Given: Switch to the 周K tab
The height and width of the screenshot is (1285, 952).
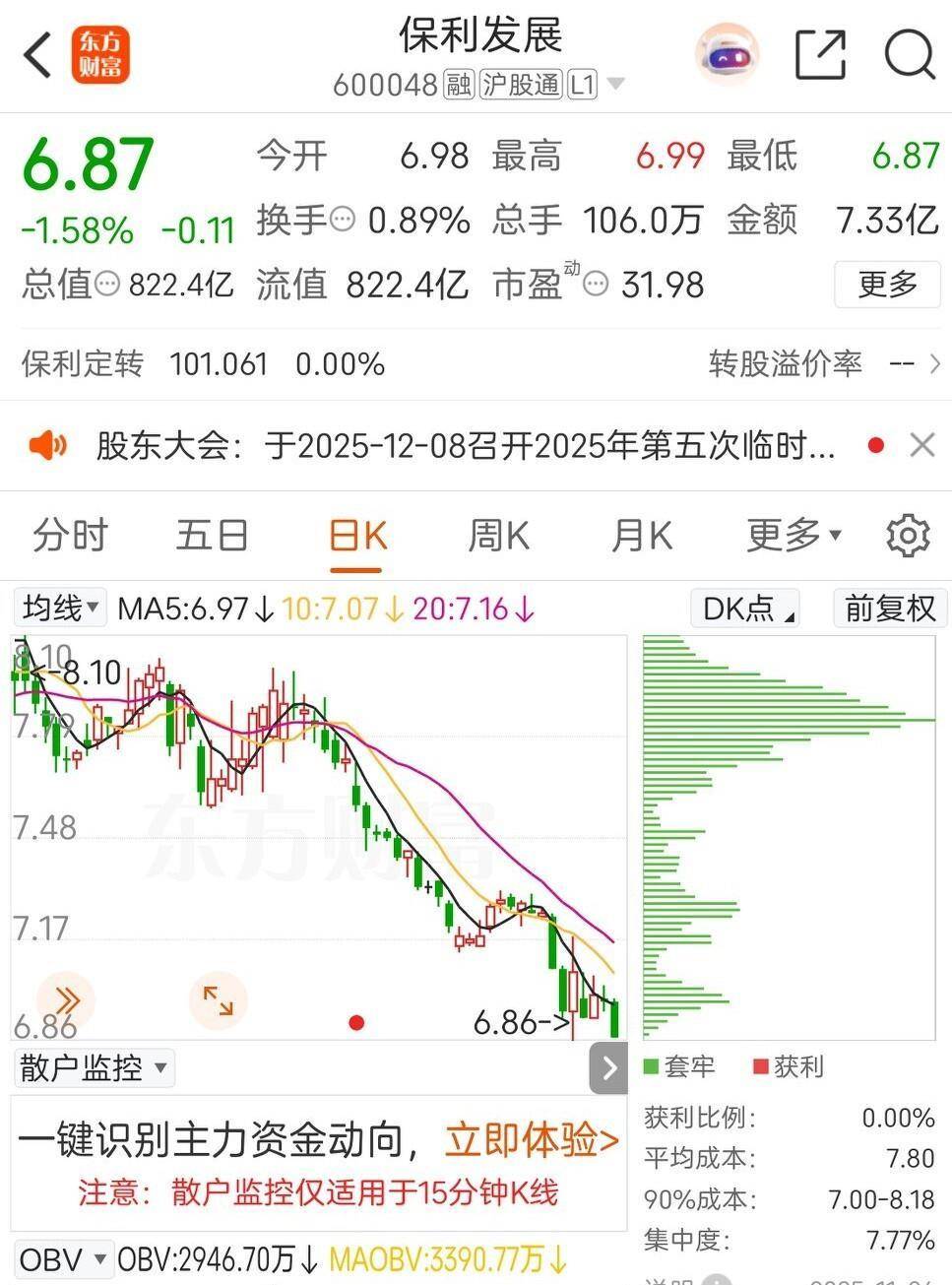Looking at the screenshot, I should pyautogui.click(x=497, y=535).
